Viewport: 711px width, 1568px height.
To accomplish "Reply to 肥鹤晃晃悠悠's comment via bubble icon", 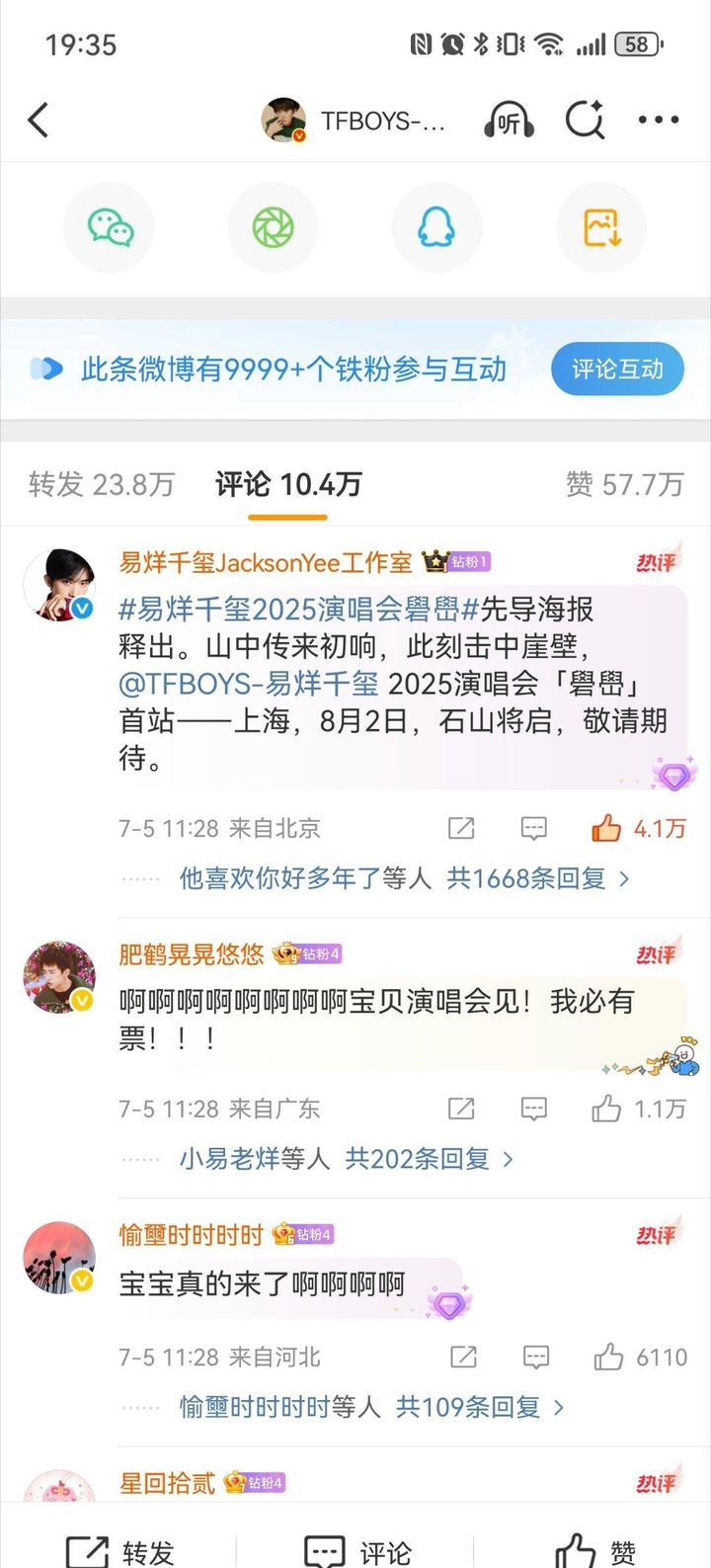I will 534,1109.
